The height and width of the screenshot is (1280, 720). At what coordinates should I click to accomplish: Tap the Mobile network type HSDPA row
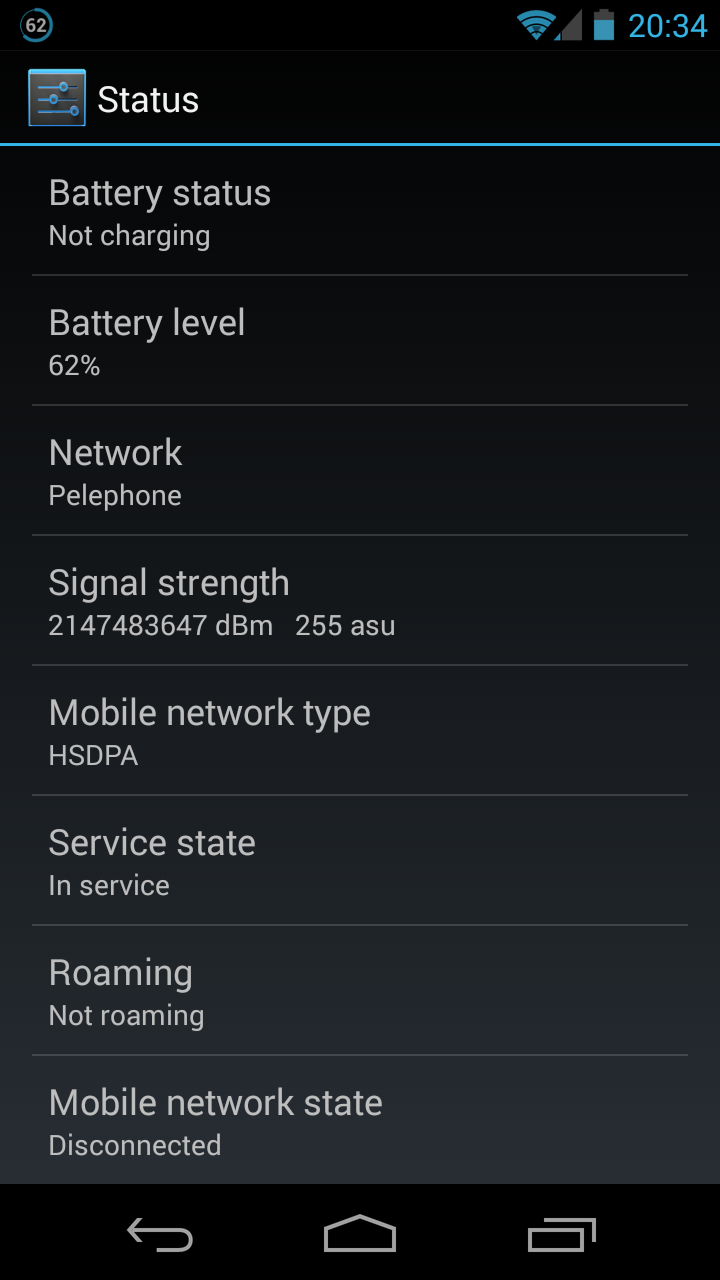pyautogui.click(x=360, y=730)
